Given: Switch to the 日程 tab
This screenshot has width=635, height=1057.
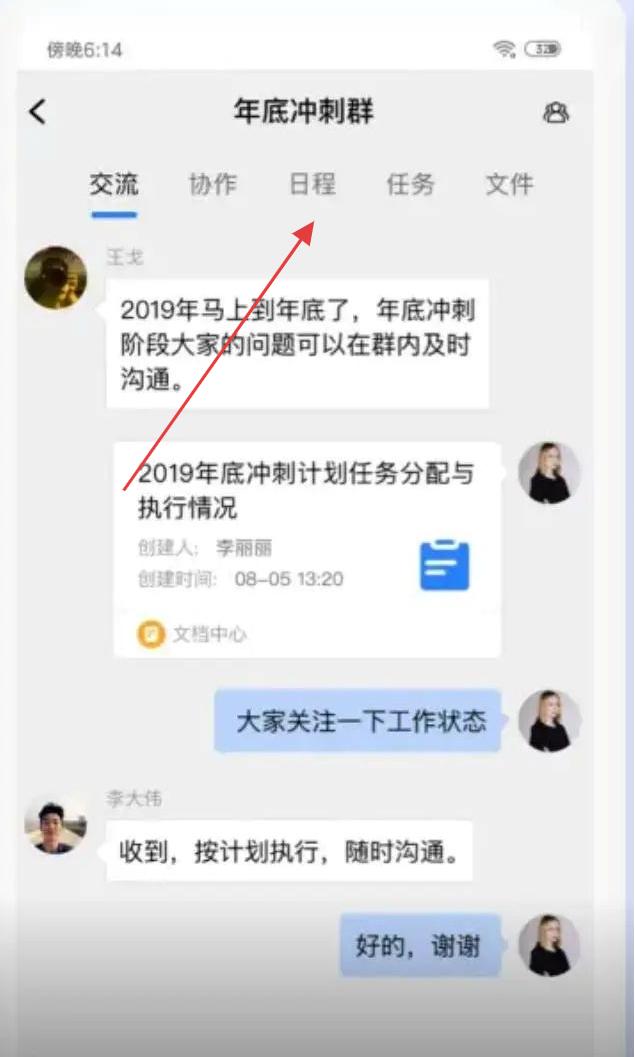Looking at the screenshot, I should (312, 185).
